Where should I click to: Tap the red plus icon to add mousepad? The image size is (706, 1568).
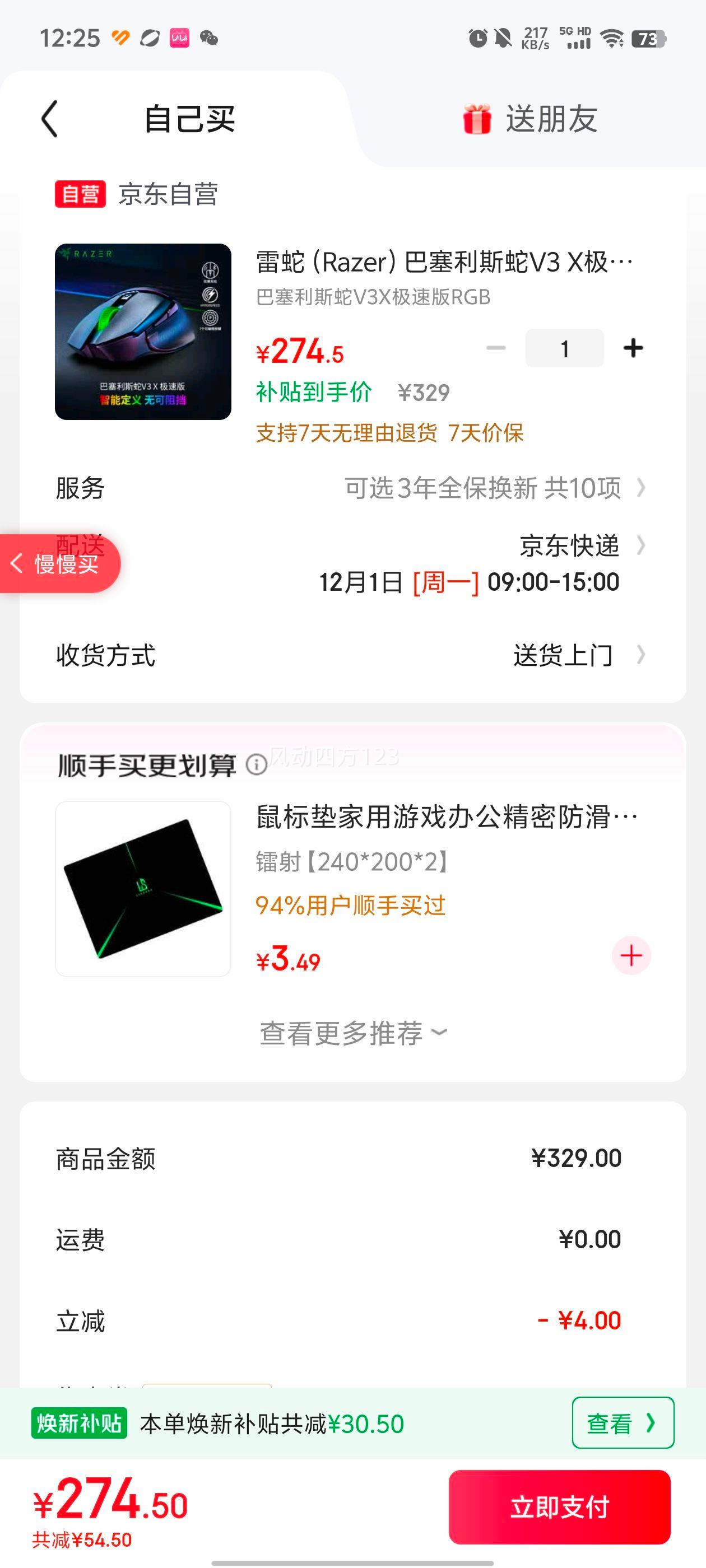(x=630, y=955)
